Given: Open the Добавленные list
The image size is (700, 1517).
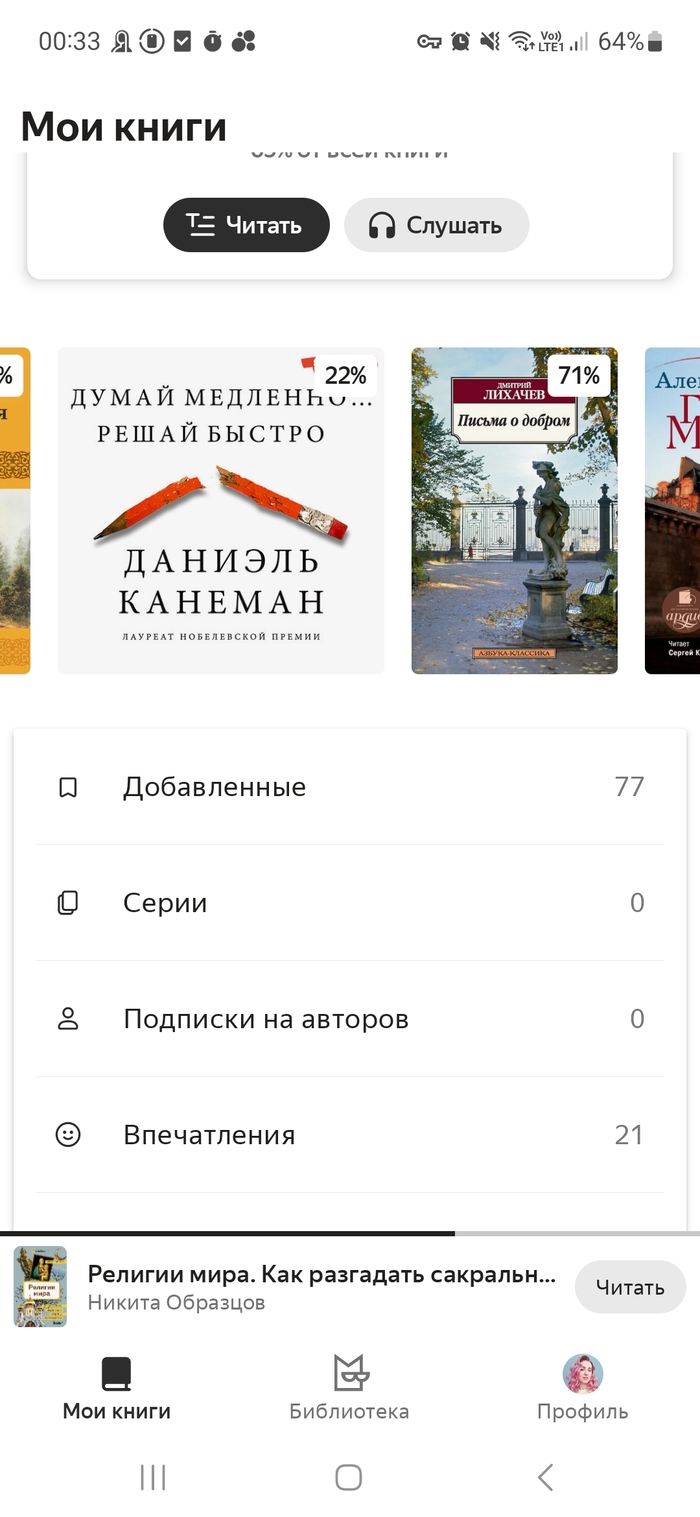Looking at the screenshot, I should (x=349, y=787).
